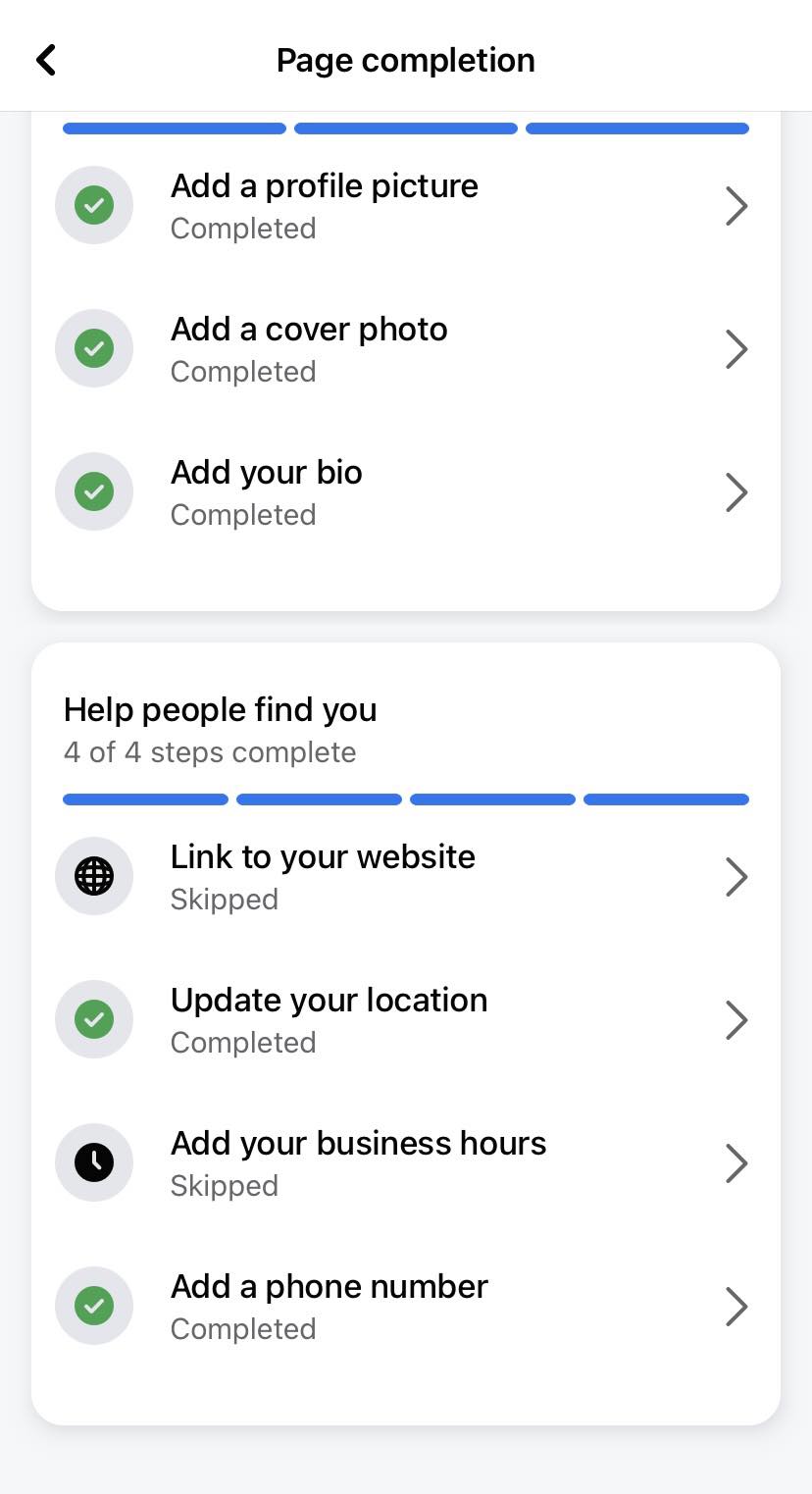Open the Add a cover photo row
The width and height of the screenshot is (812, 1494).
pyautogui.click(x=405, y=349)
